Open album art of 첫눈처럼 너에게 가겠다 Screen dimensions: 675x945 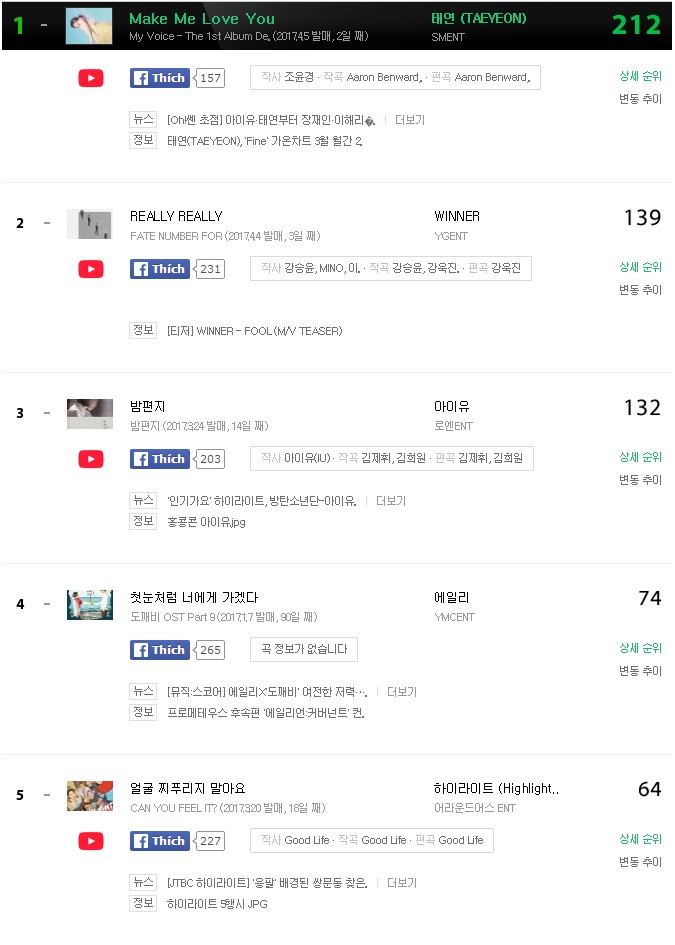pyautogui.click(x=90, y=605)
